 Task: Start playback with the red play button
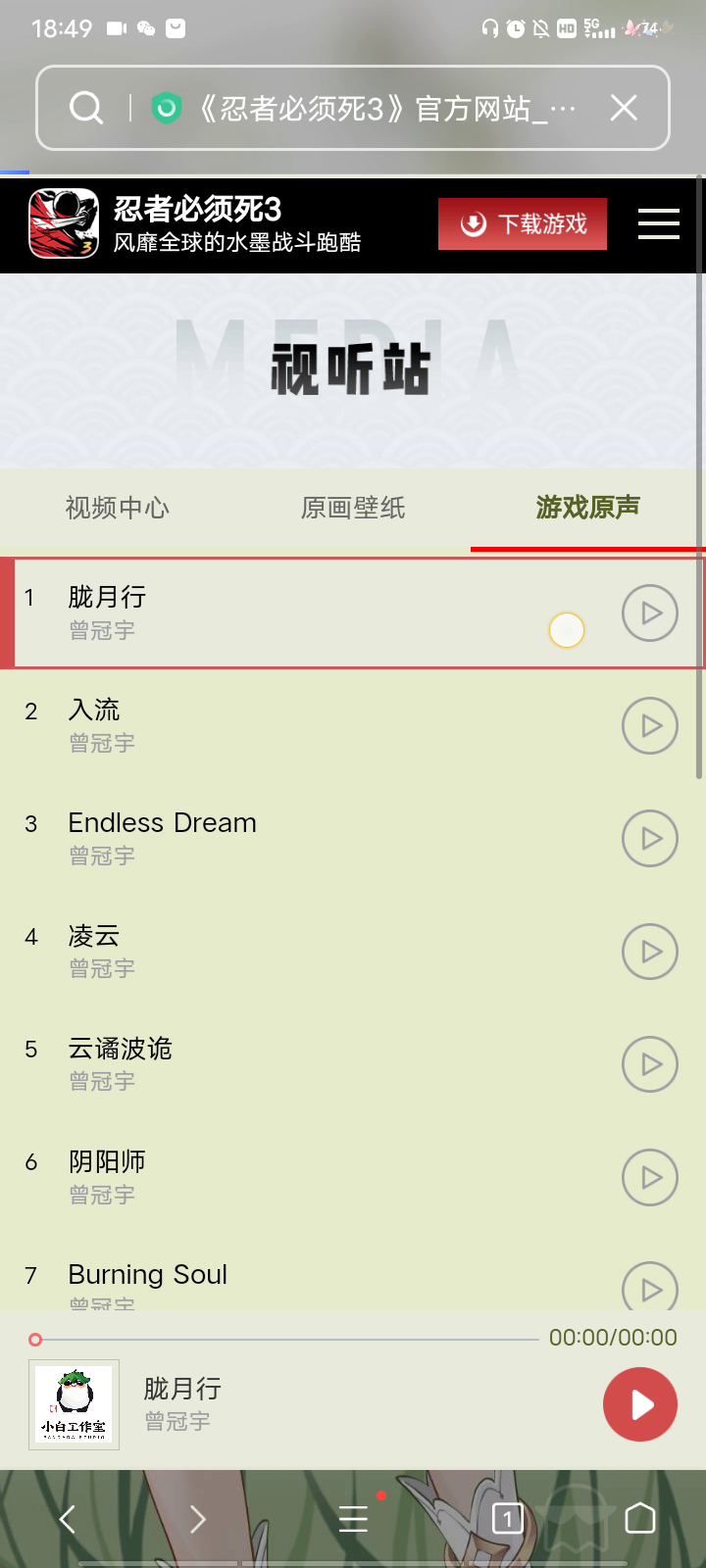coord(640,1405)
